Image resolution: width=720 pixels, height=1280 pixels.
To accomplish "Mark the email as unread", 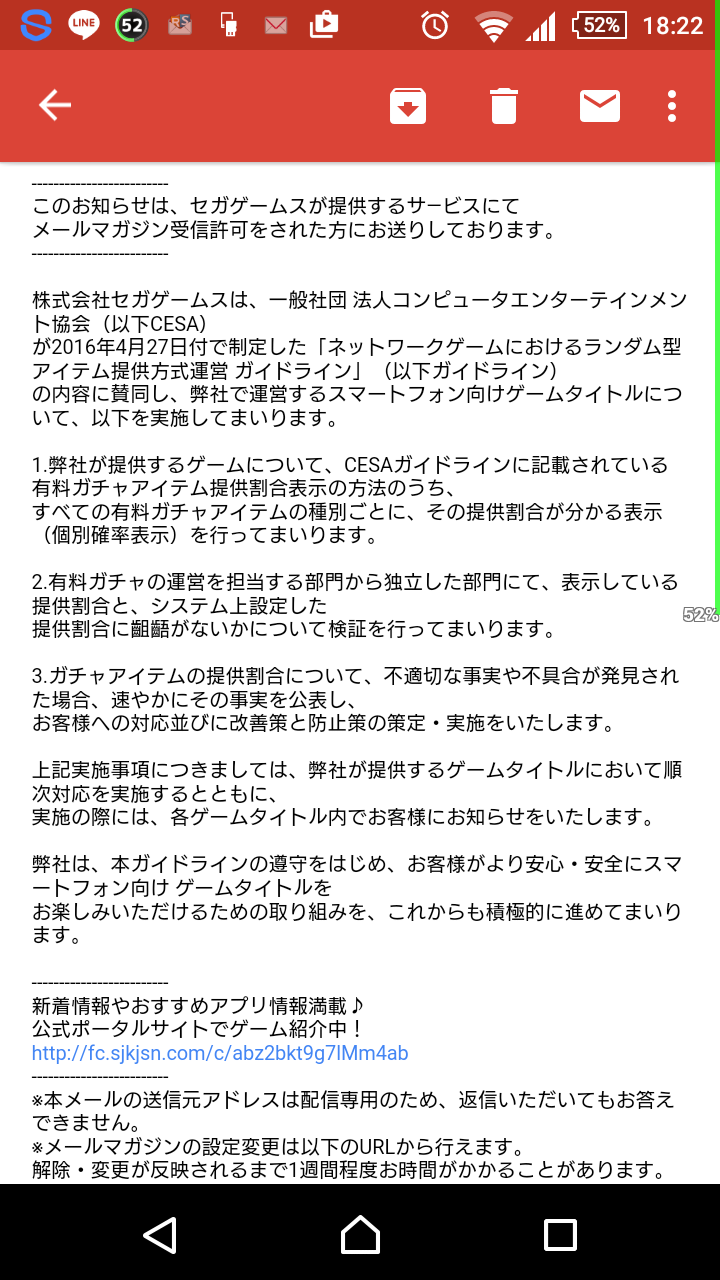I will [599, 104].
